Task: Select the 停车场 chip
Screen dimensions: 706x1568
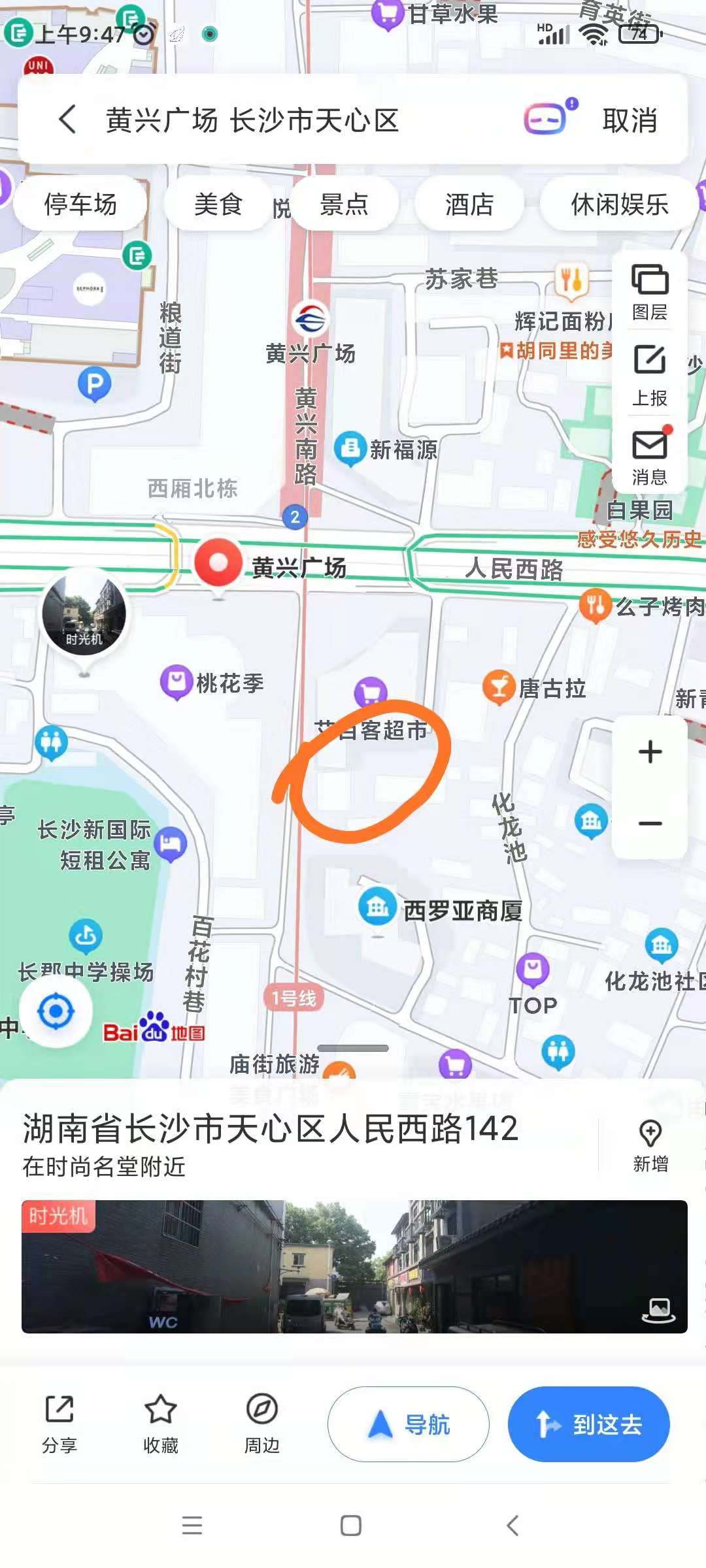Action: point(80,204)
